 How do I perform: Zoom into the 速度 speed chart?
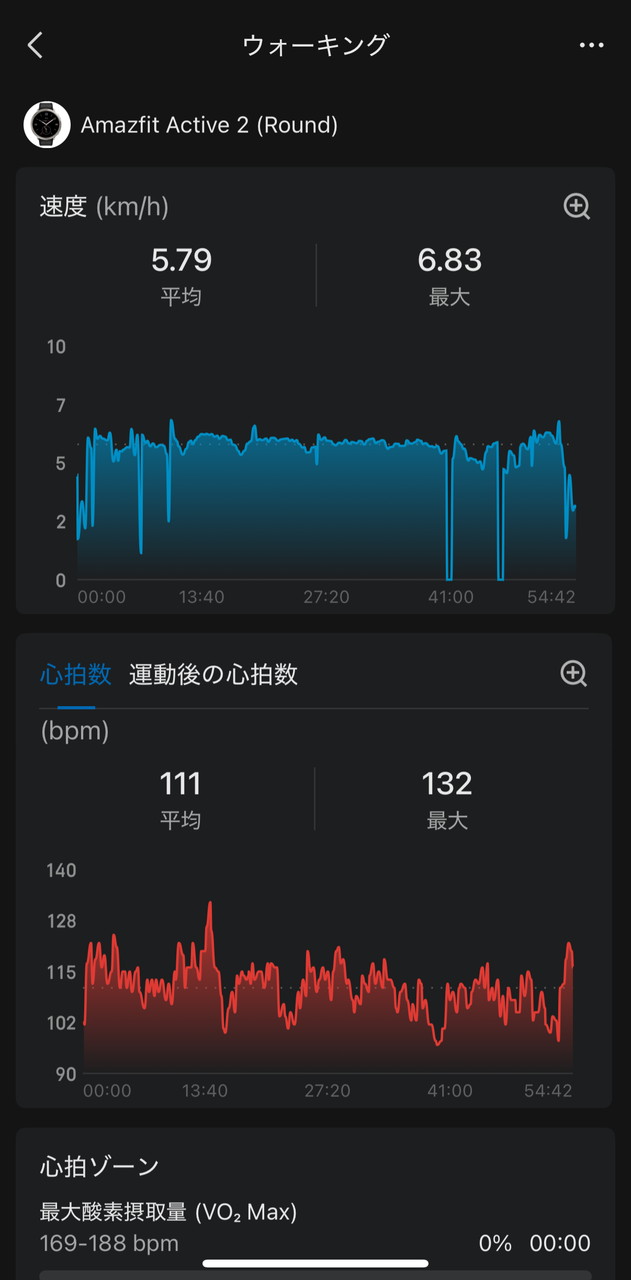(x=577, y=207)
